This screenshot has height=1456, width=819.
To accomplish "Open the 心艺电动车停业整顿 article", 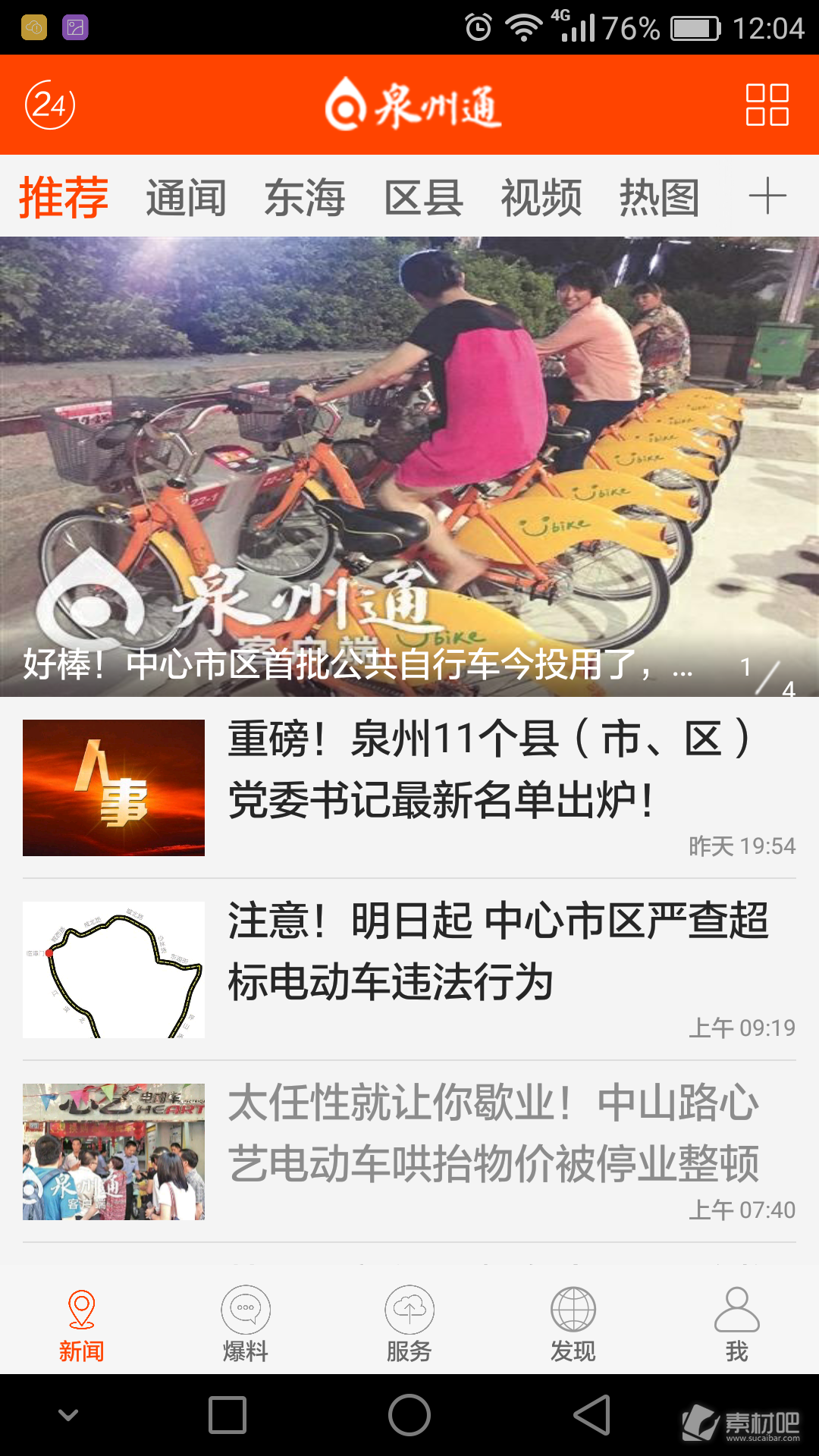I will [x=409, y=1152].
